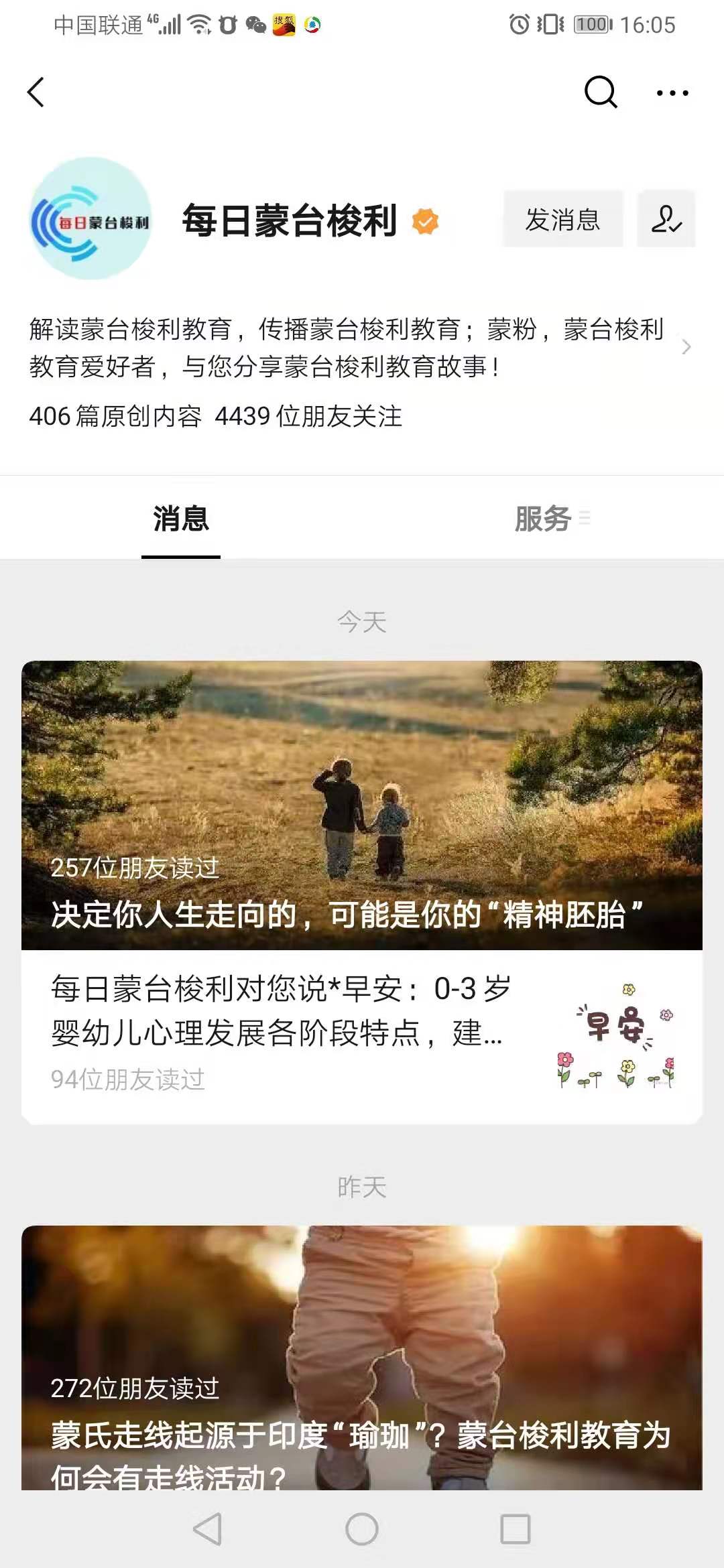Open search for this official account
The height and width of the screenshot is (1568, 724).
(600, 92)
